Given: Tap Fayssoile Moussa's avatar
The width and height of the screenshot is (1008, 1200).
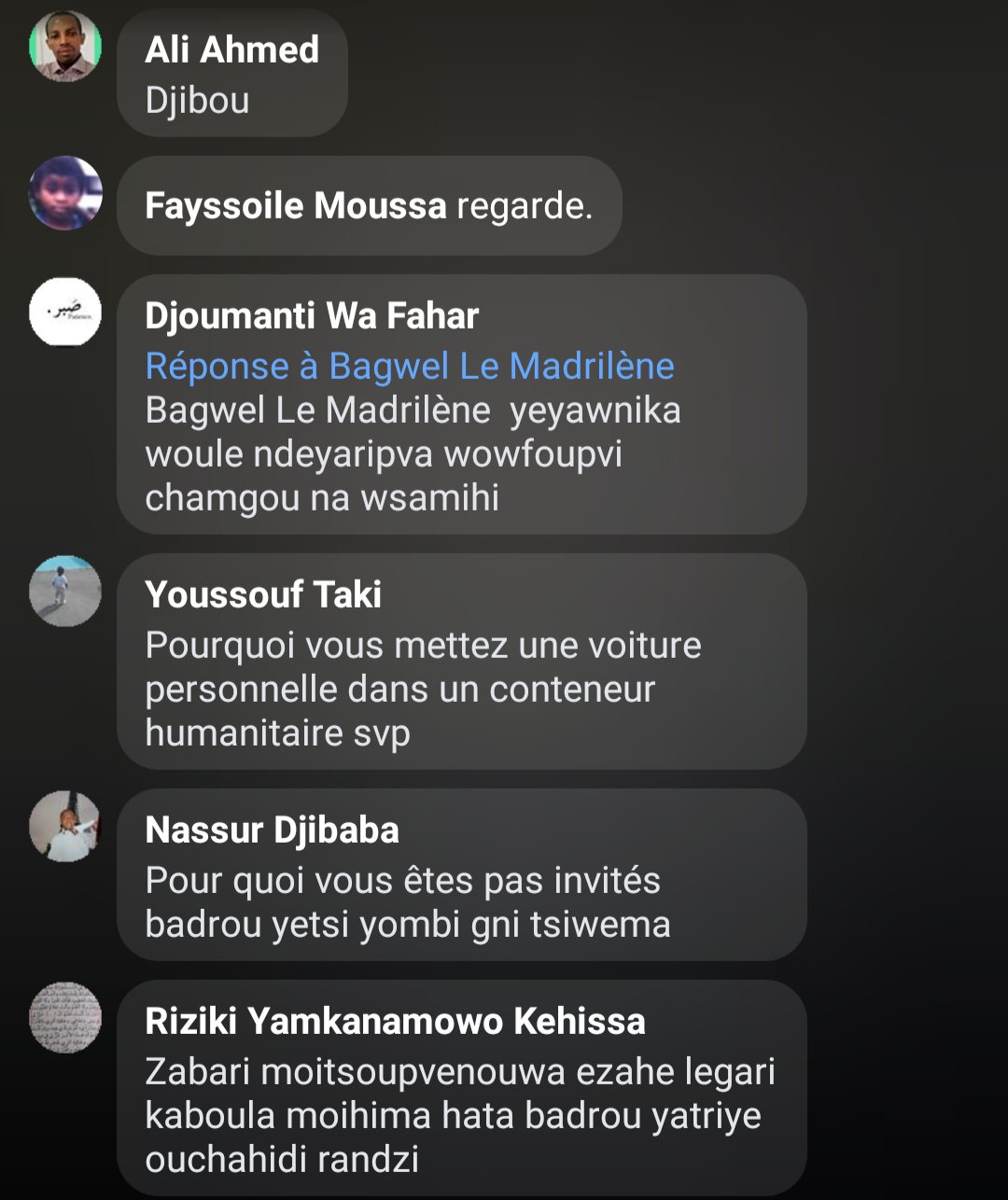Looking at the screenshot, I should (64, 193).
